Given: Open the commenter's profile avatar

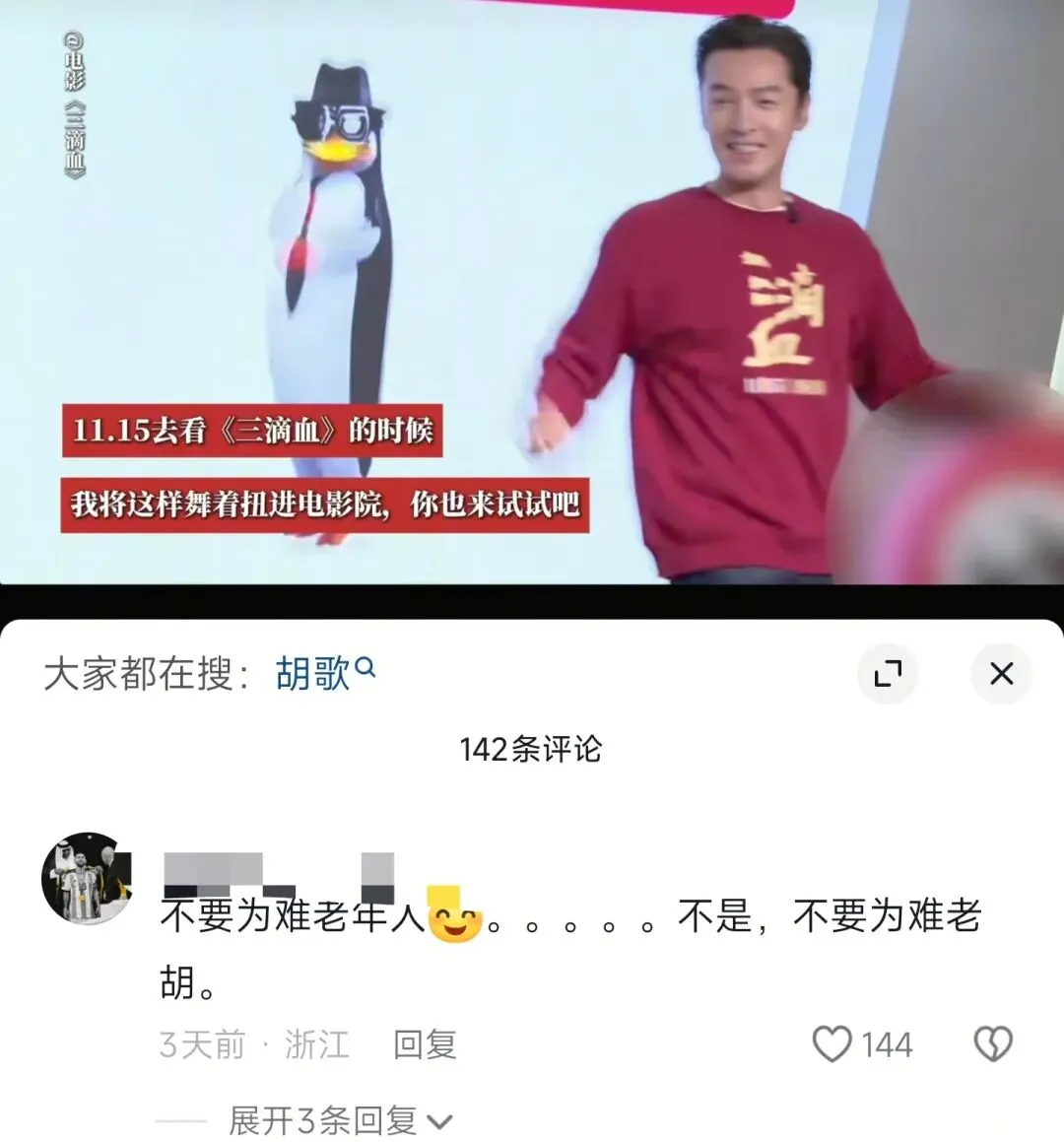Looking at the screenshot, I should click(87, 879).
